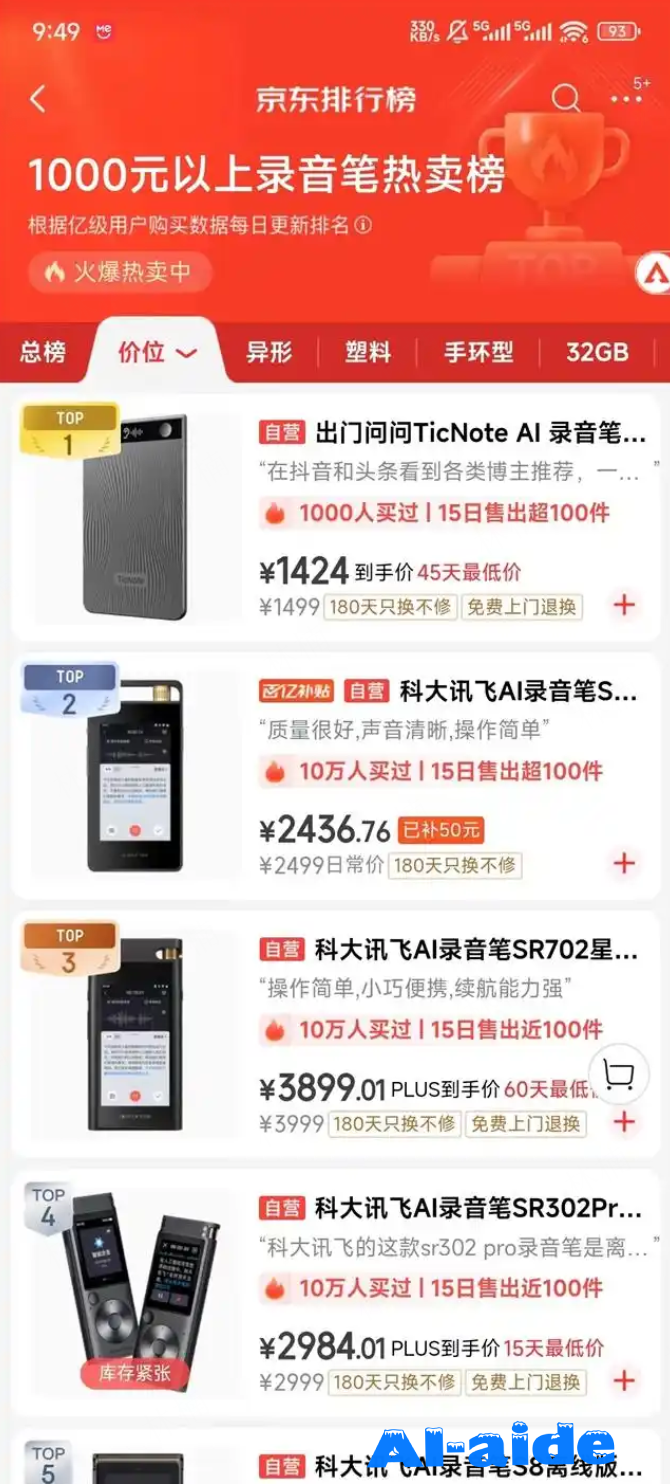Screen dimensions: 670x1484
Task: Go back from the JD ranking page
Action: point(38,99)
